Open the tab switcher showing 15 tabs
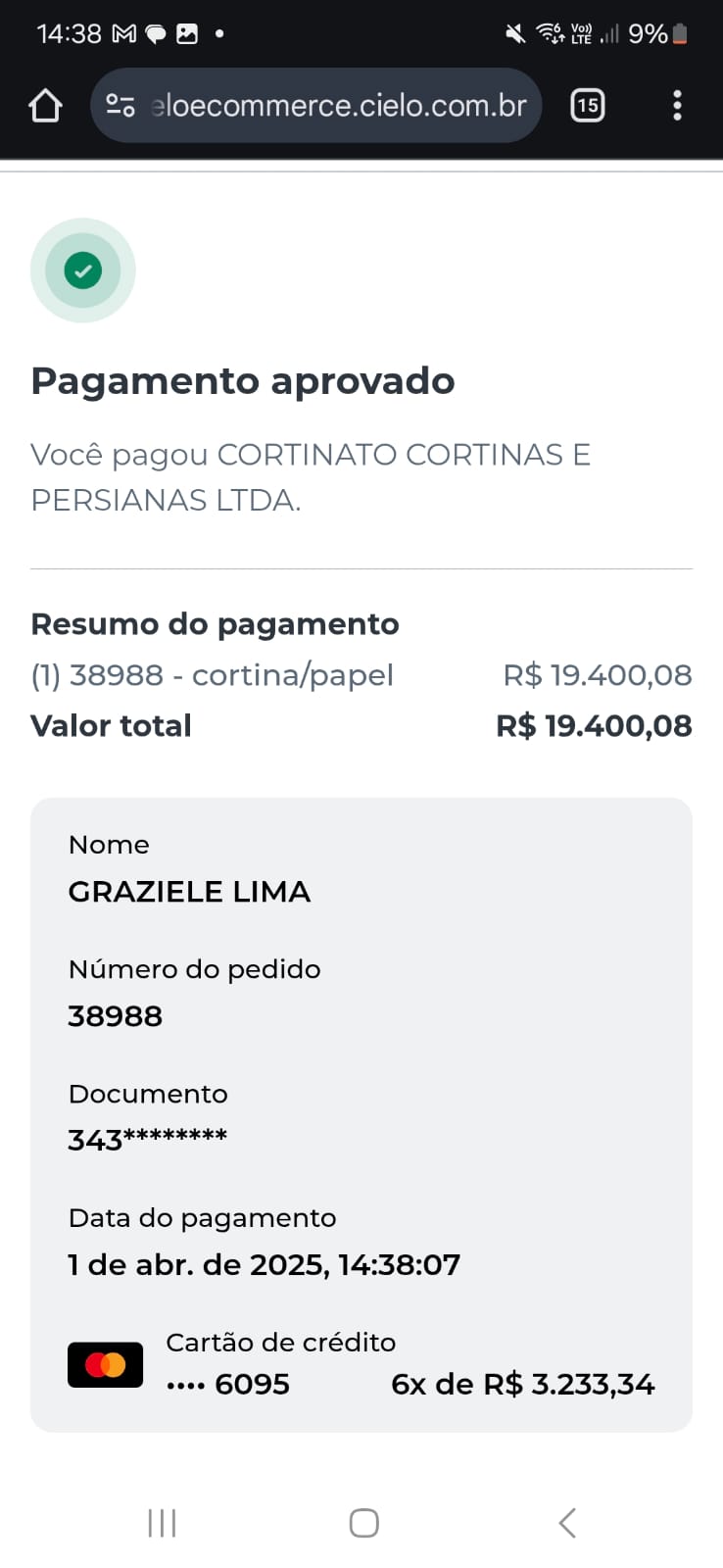723x1568 pixels. coord(587,106)
